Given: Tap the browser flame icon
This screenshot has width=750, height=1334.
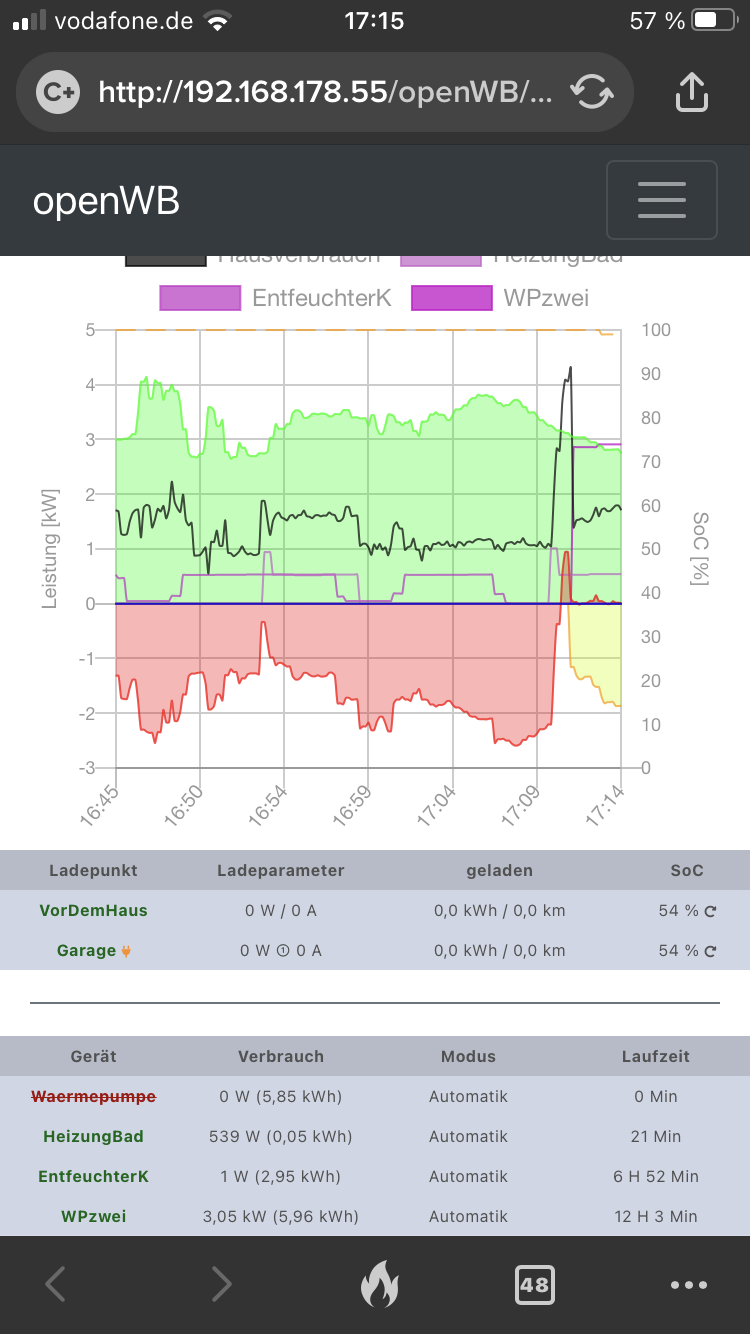Looking at the screenshot, I should 378,1284.
